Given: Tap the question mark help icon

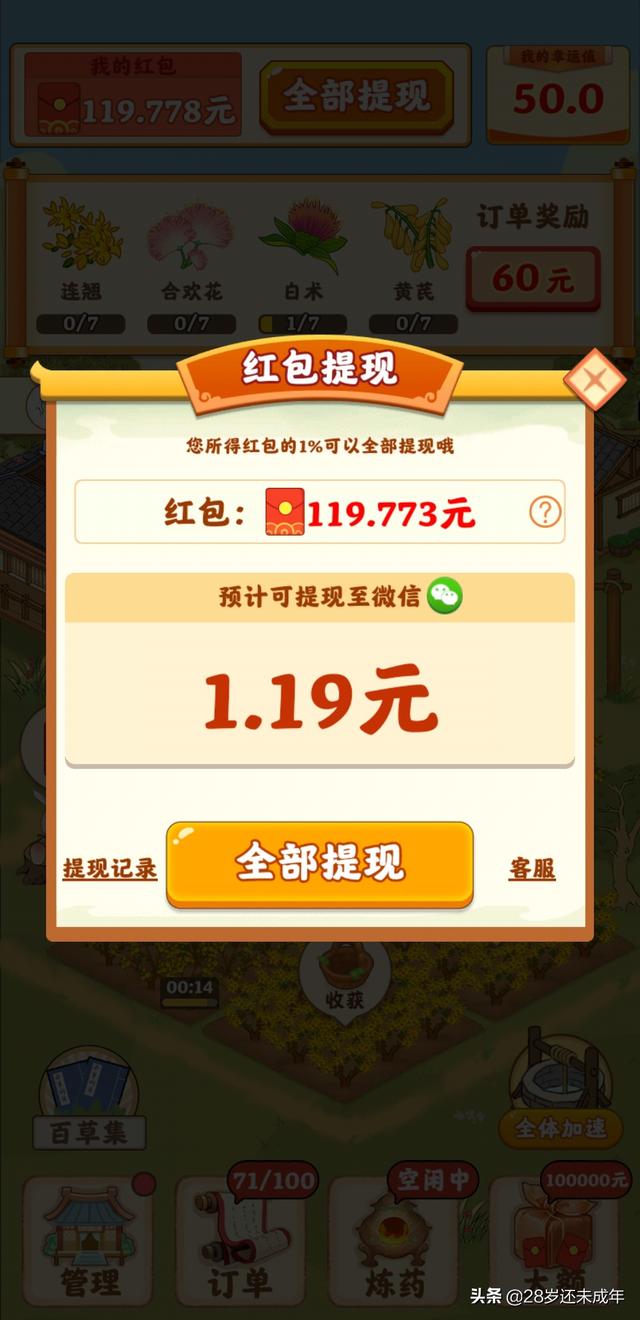Looking at the screenshot, I should [x=545, y=513].
